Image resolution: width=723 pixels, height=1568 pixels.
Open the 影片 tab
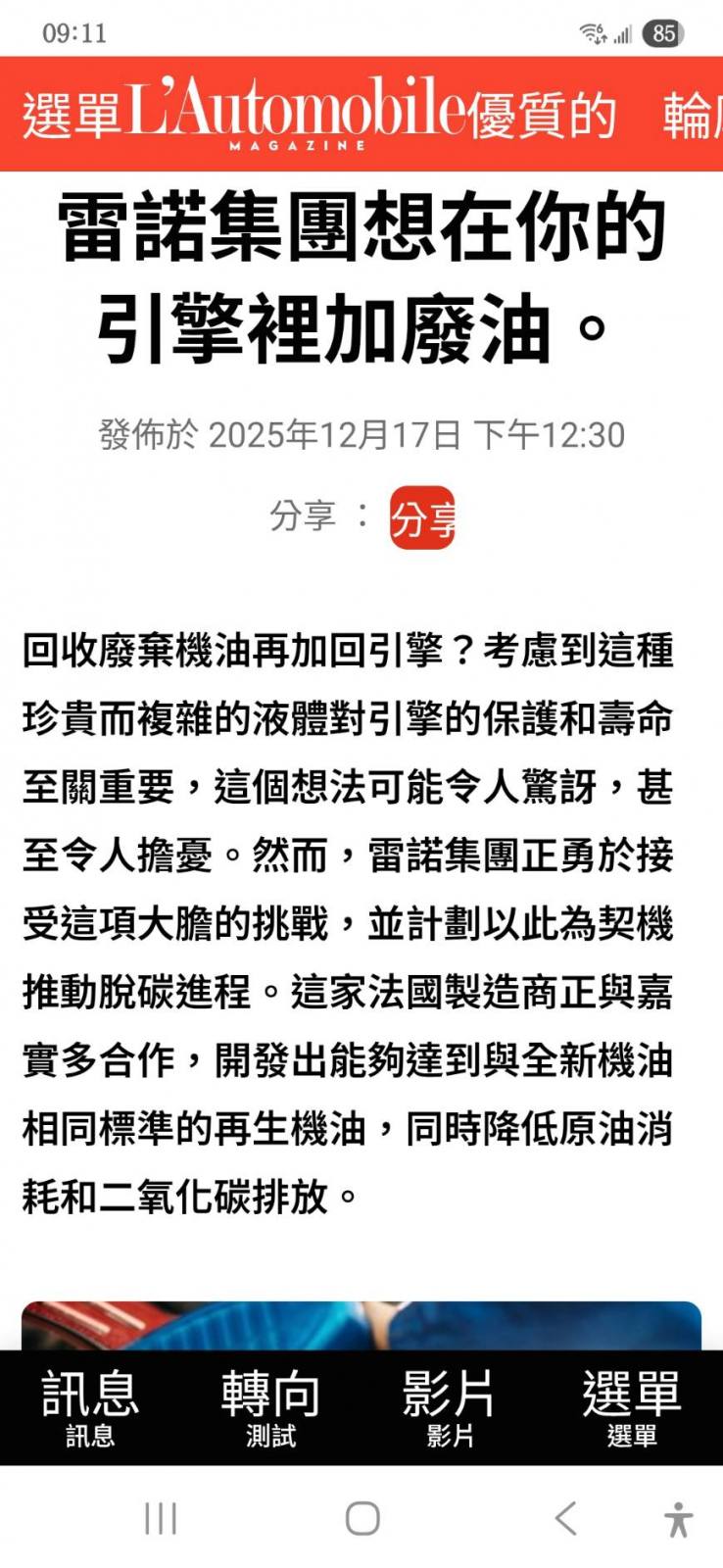click(x=450, y=1407)
